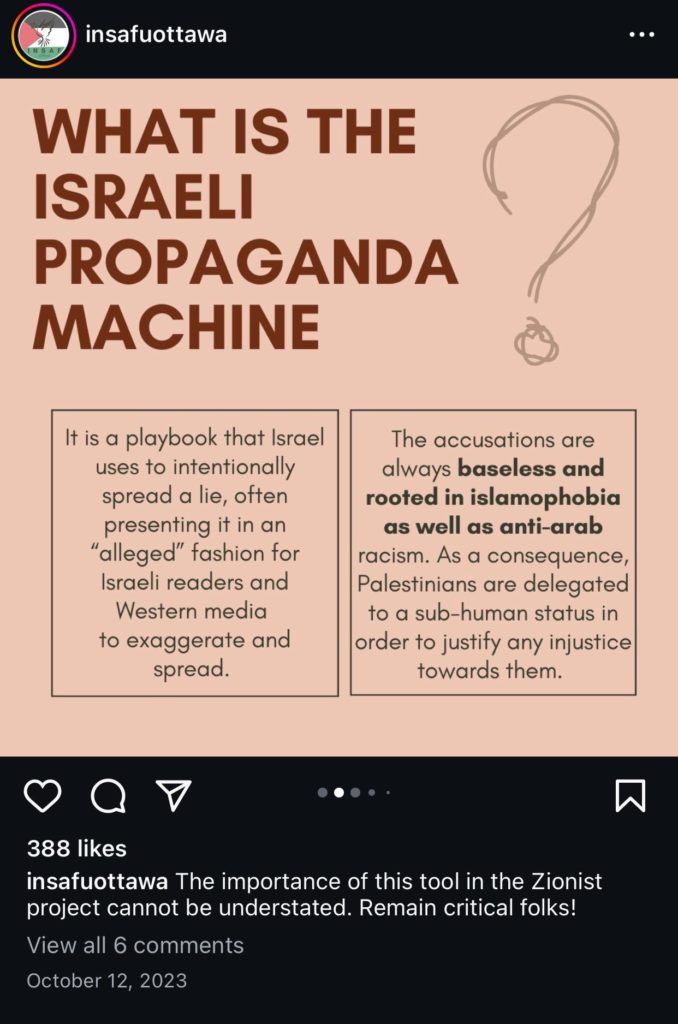
Task: Share the post with the paper plane icon
Action: [174, 795]
